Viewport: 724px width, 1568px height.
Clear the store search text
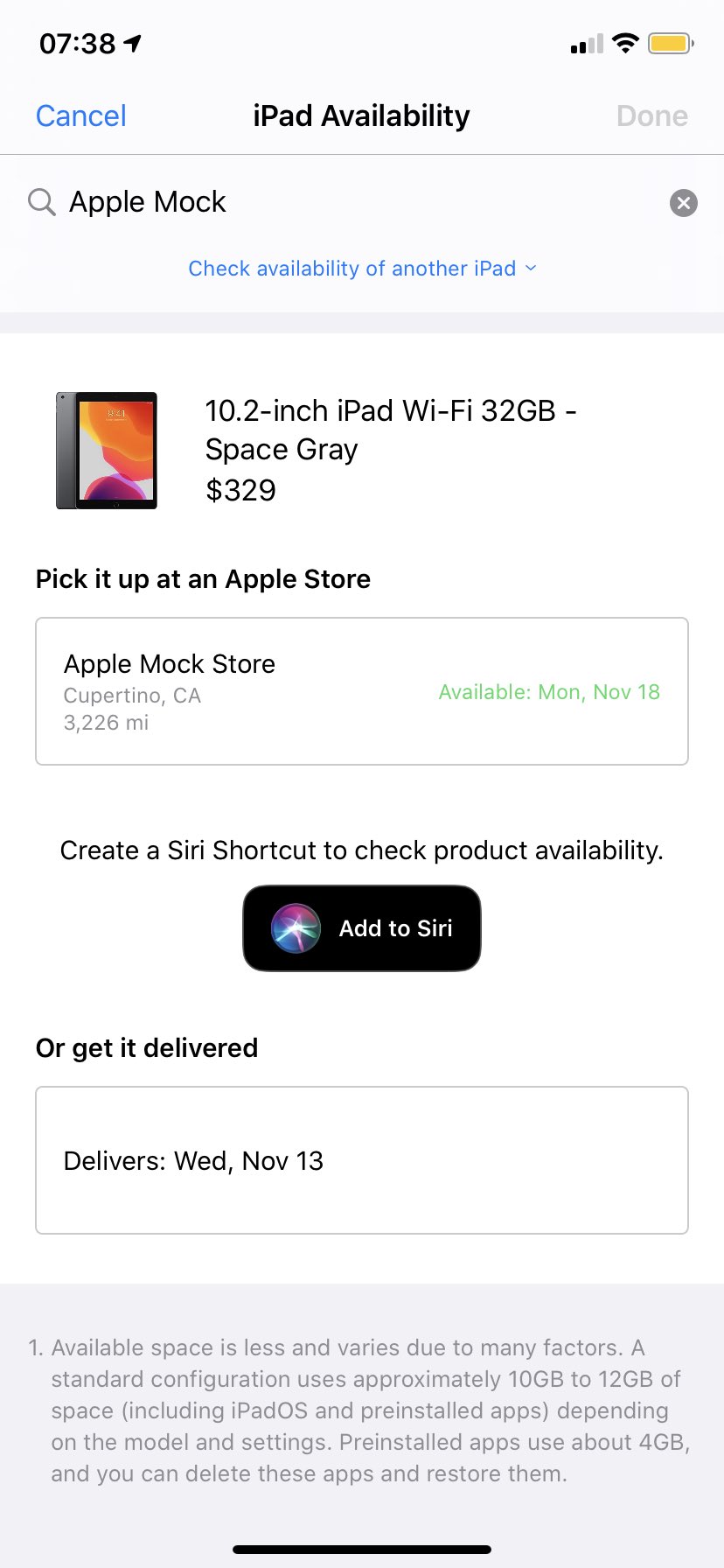[x=683, y=203]
